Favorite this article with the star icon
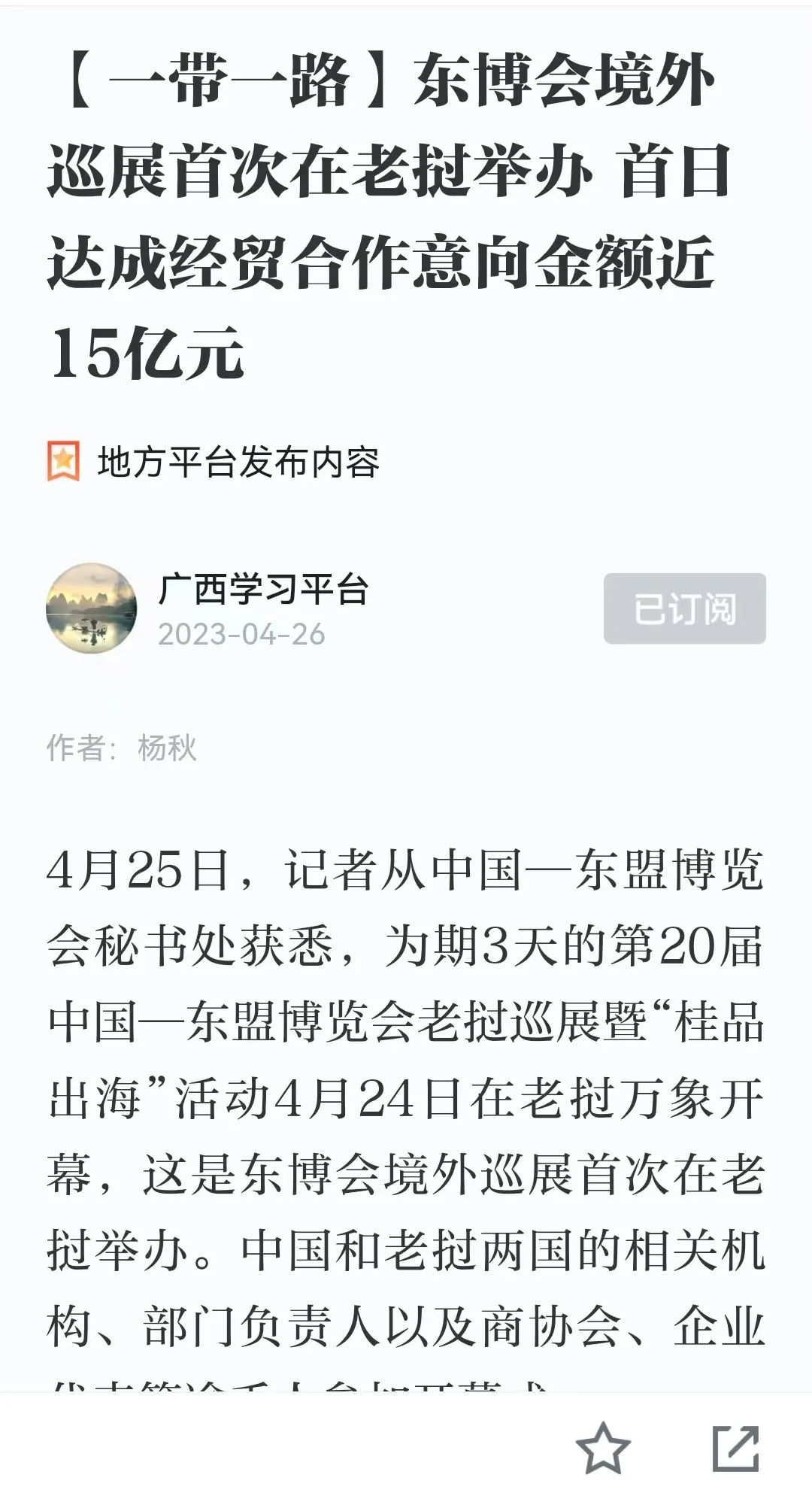 click(x=603, y=1448)
